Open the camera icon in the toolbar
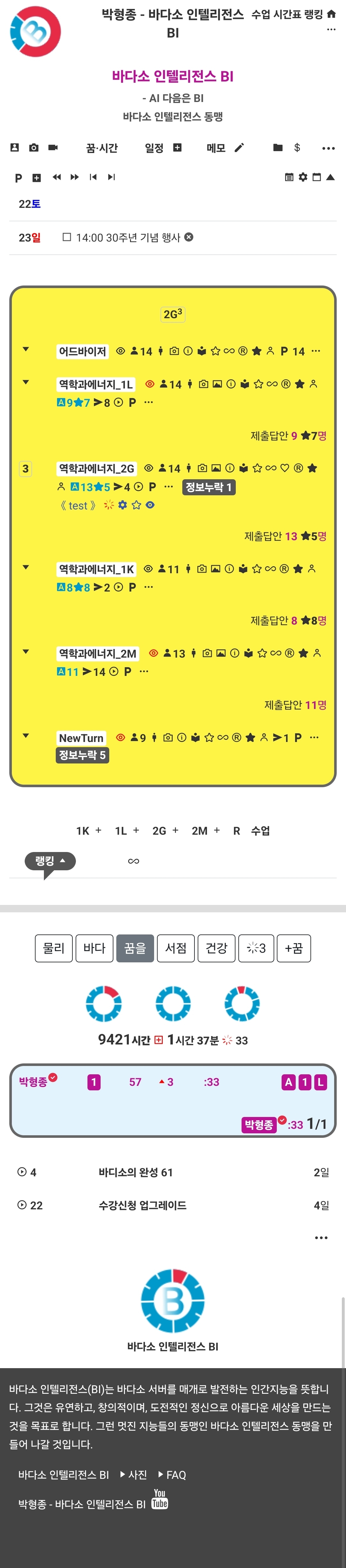Viewport: 346px width, 1568px height. pos(34,147)
